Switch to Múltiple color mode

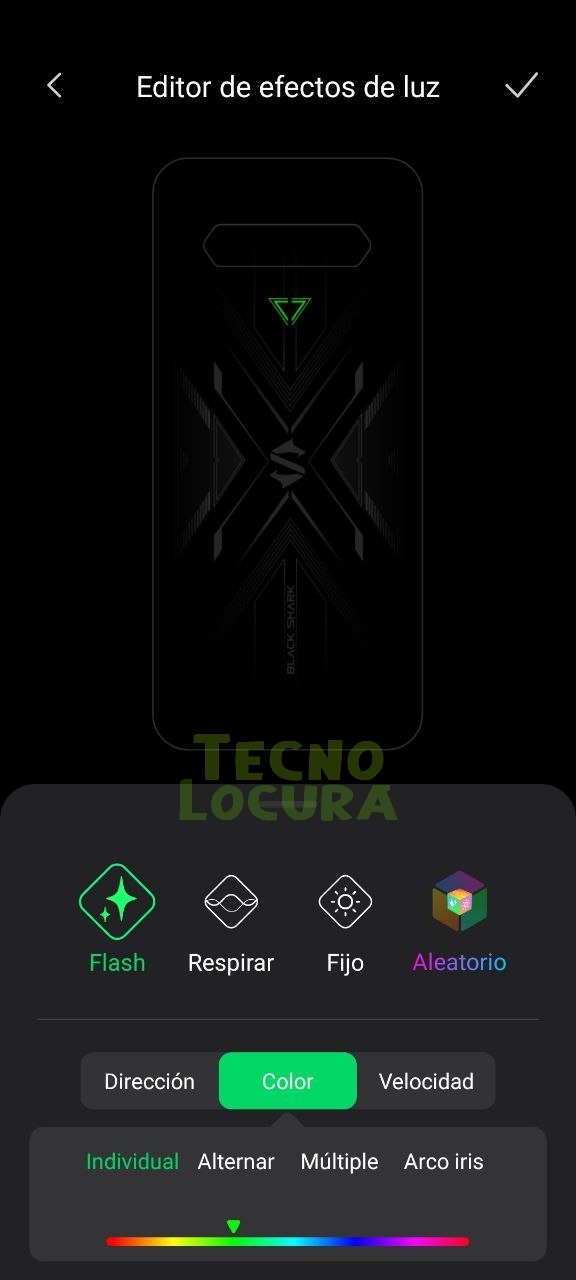pyautogui.click(x=340, y=1162)
